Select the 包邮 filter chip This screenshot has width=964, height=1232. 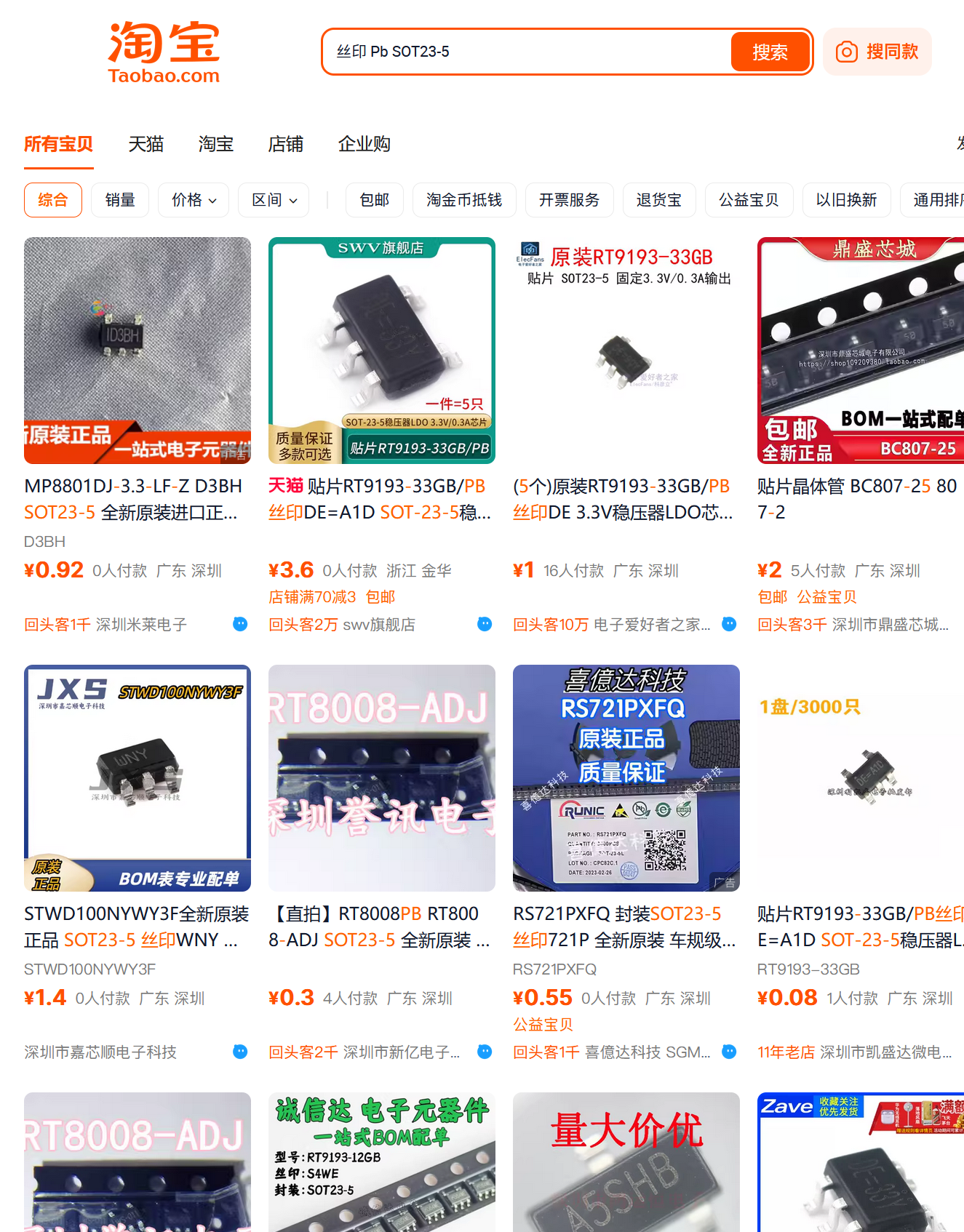pos(375,200)
